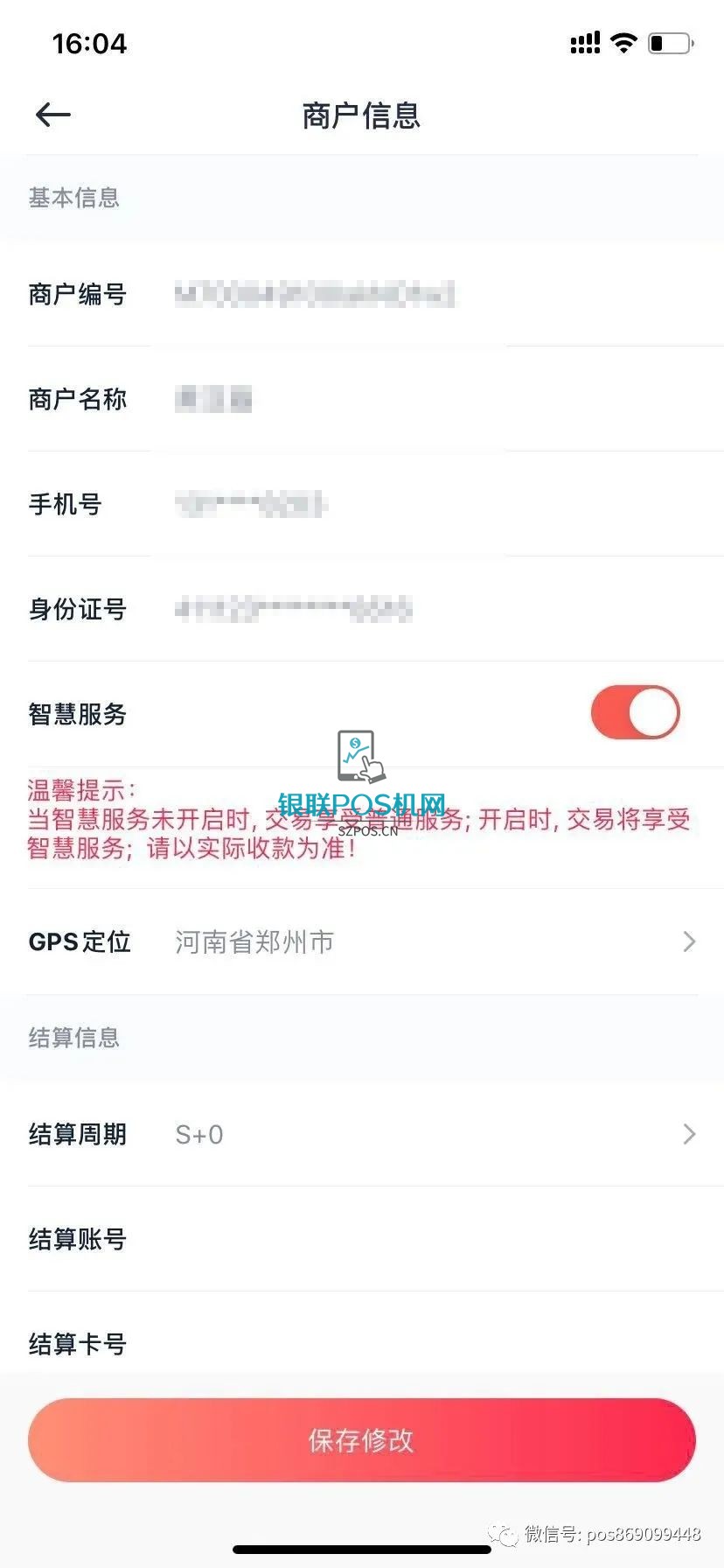The height and width of the screenshot is (1568, 724).
Task: Open GPS定位 location row
Action: tap(362, 941)
